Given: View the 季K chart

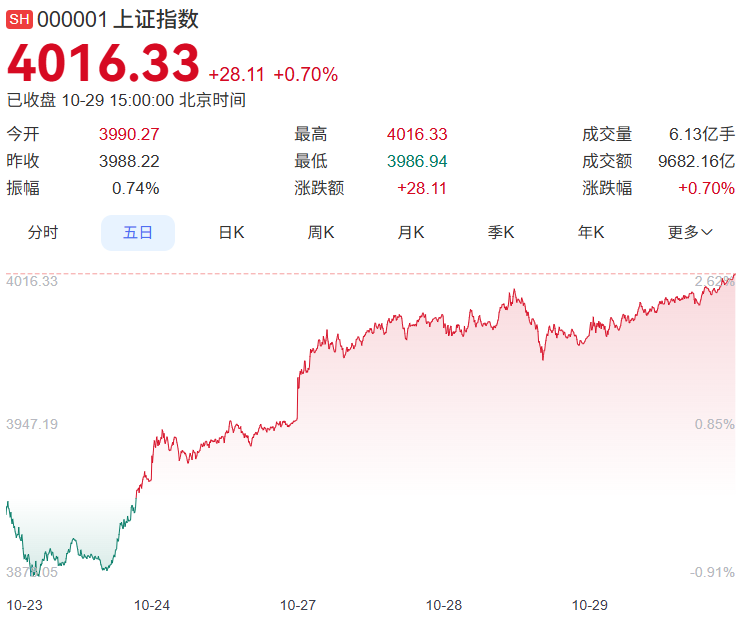Looking at the screenshot, I should pyautogui.click(x=501, y=232).
